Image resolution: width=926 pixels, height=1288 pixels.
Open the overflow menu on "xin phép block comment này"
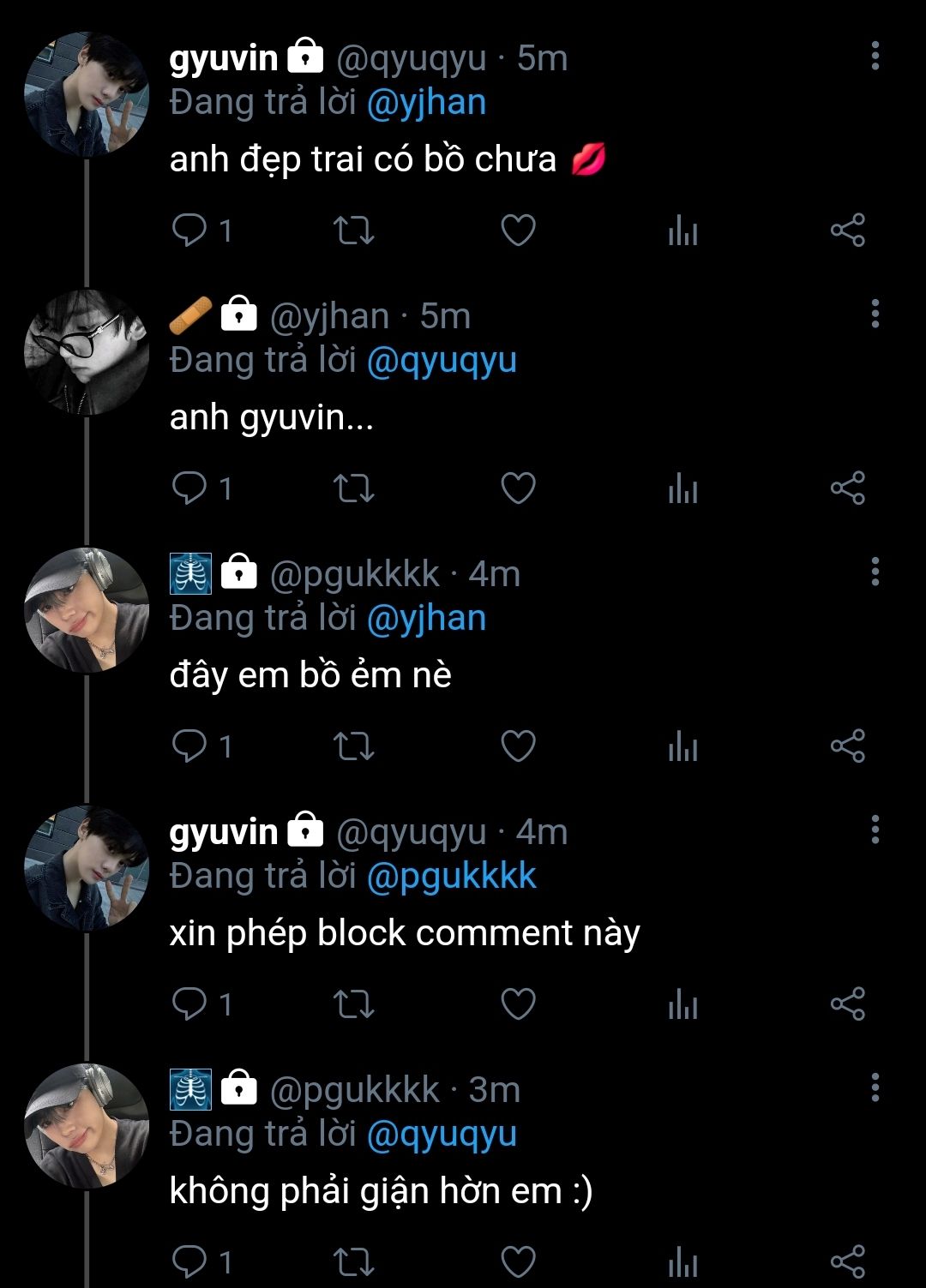(875, 830)
